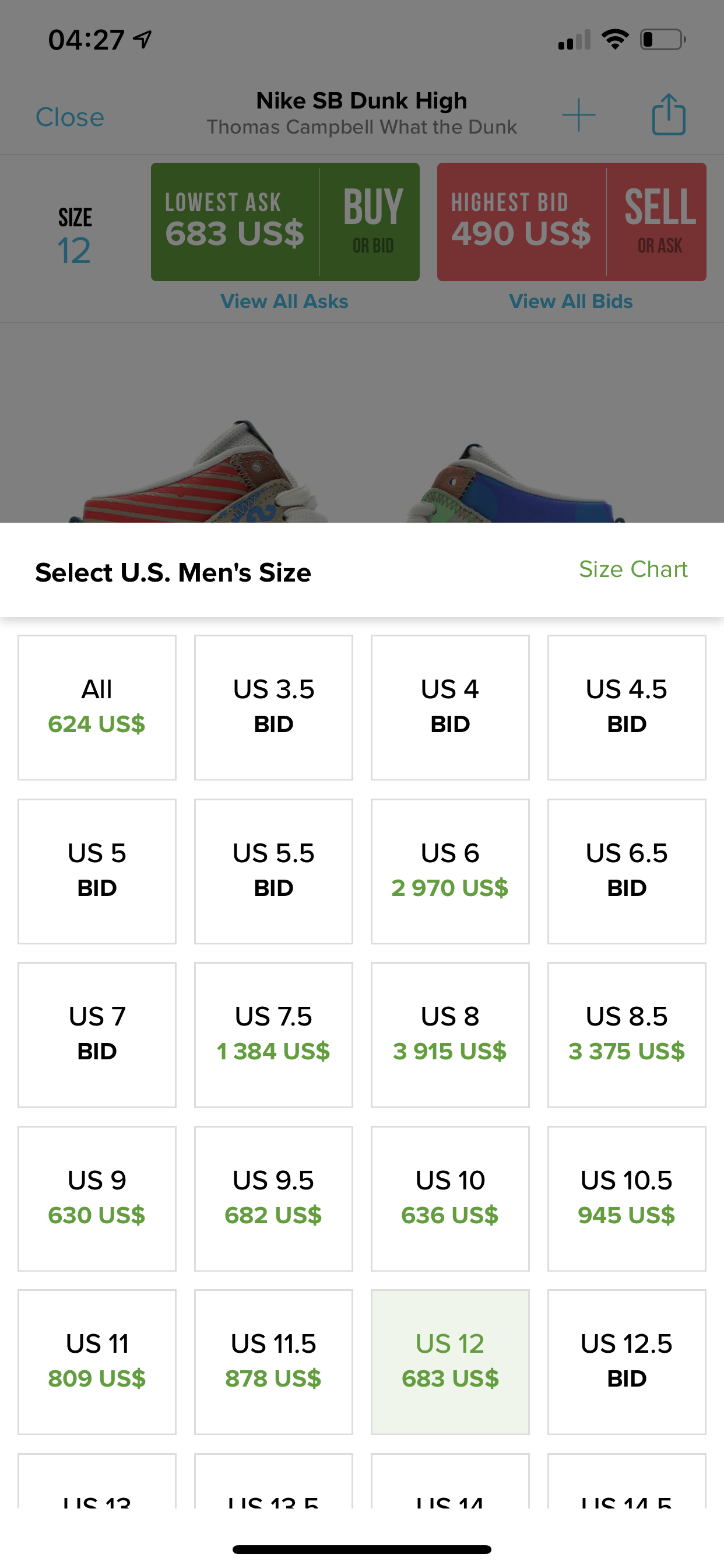
Task: Choose US 11.5 at 878 US$
Action: [x=273, y=1362]
